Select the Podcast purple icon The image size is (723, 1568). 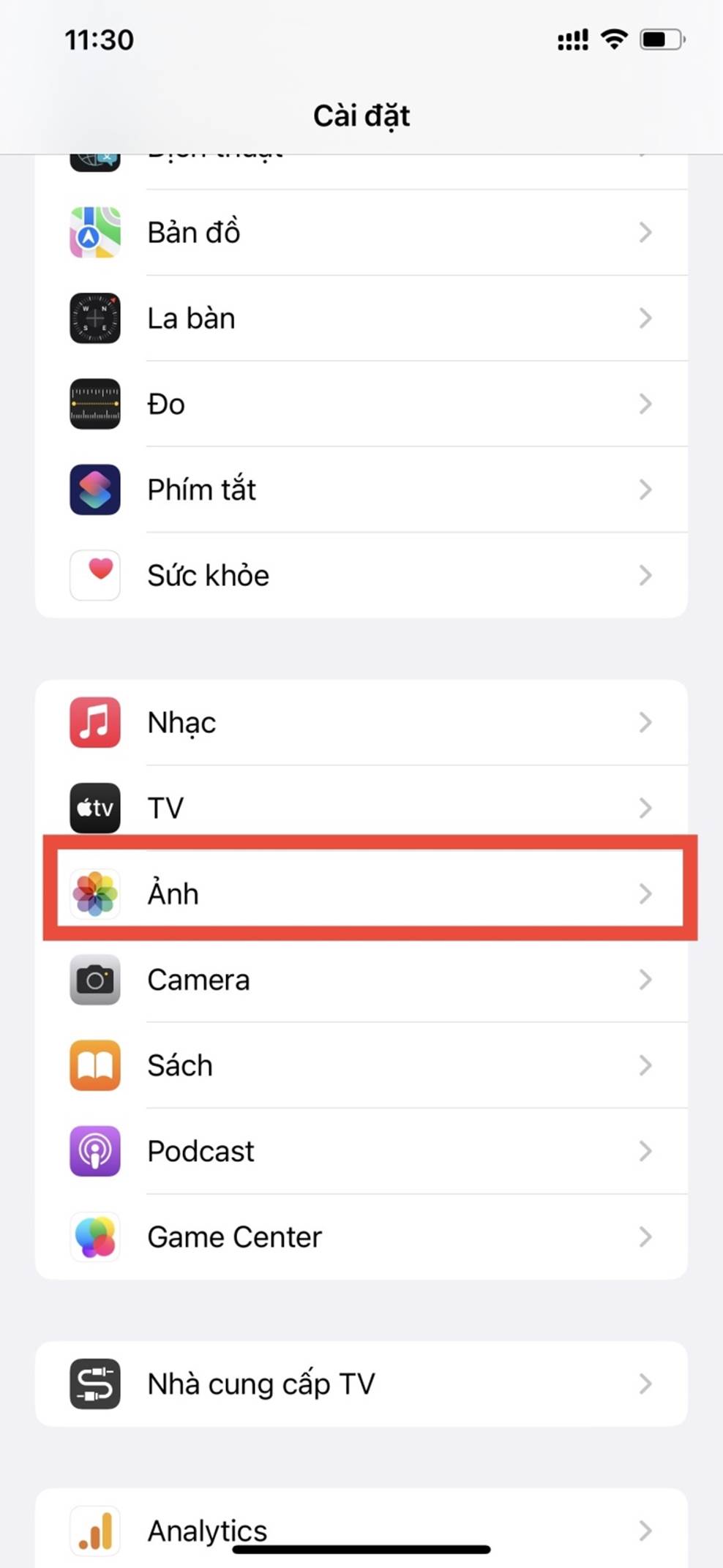click(94, 1151)
